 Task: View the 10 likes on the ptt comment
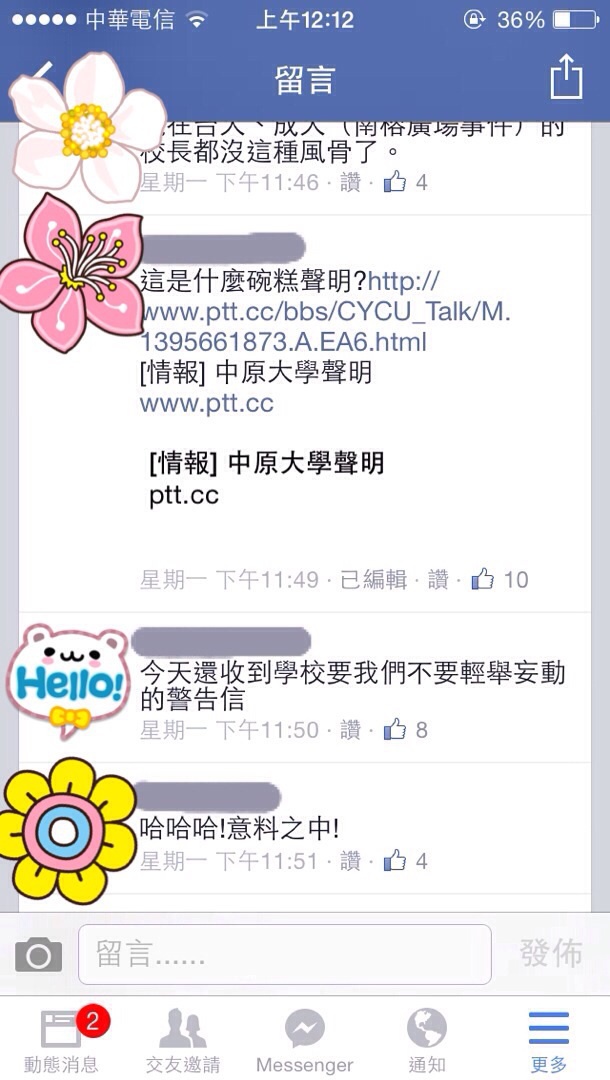(502, 579)
